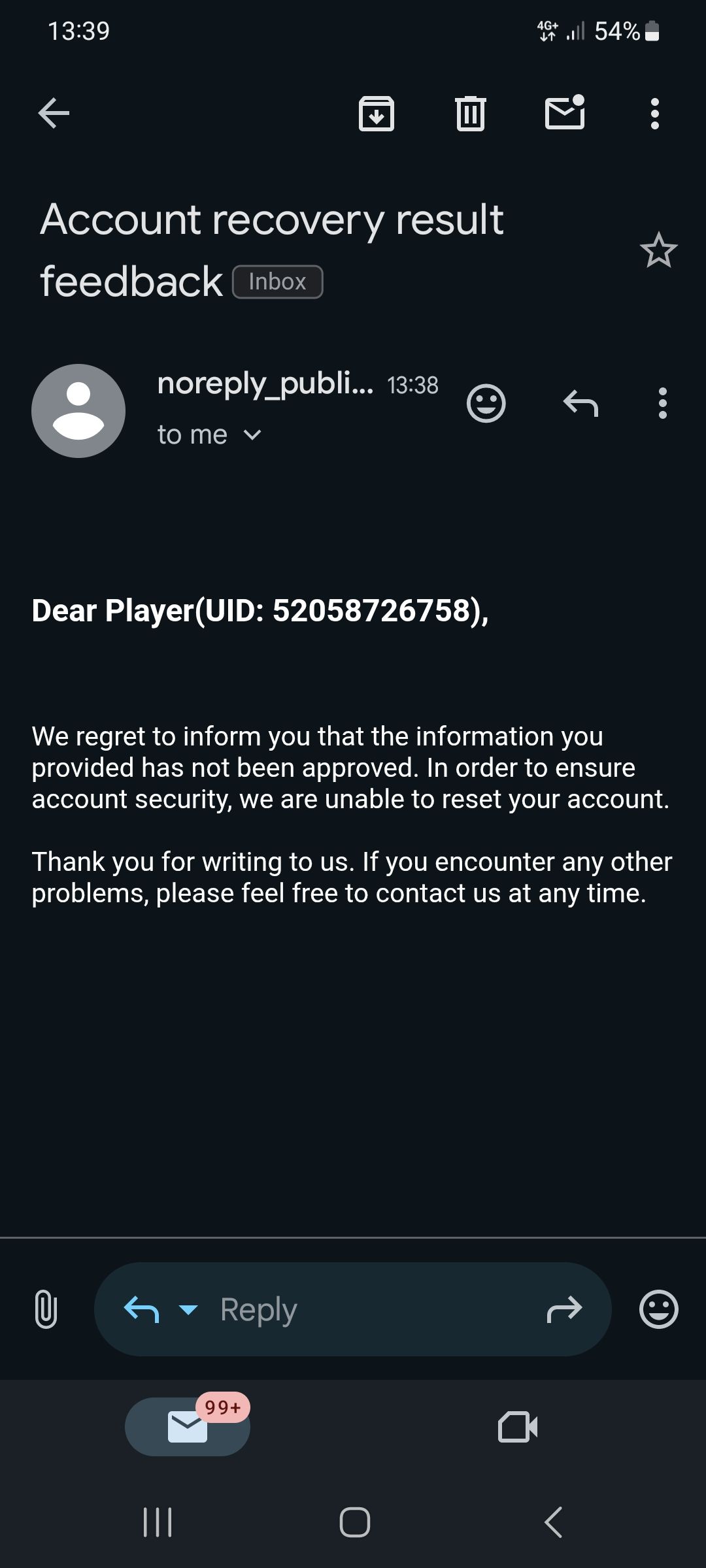The image size is (706, 1568).
Task: Switch to the Mail tab
Action: (188, 1426)
